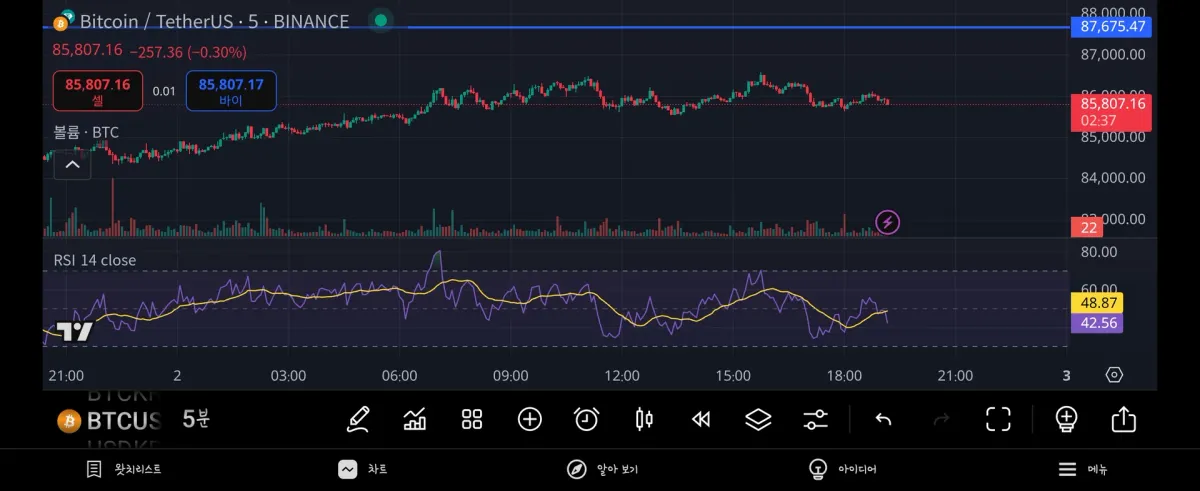The image size is (1200, 491).
Task: Create an alert with the alarm clock
Action: click(x=586, y=419)
